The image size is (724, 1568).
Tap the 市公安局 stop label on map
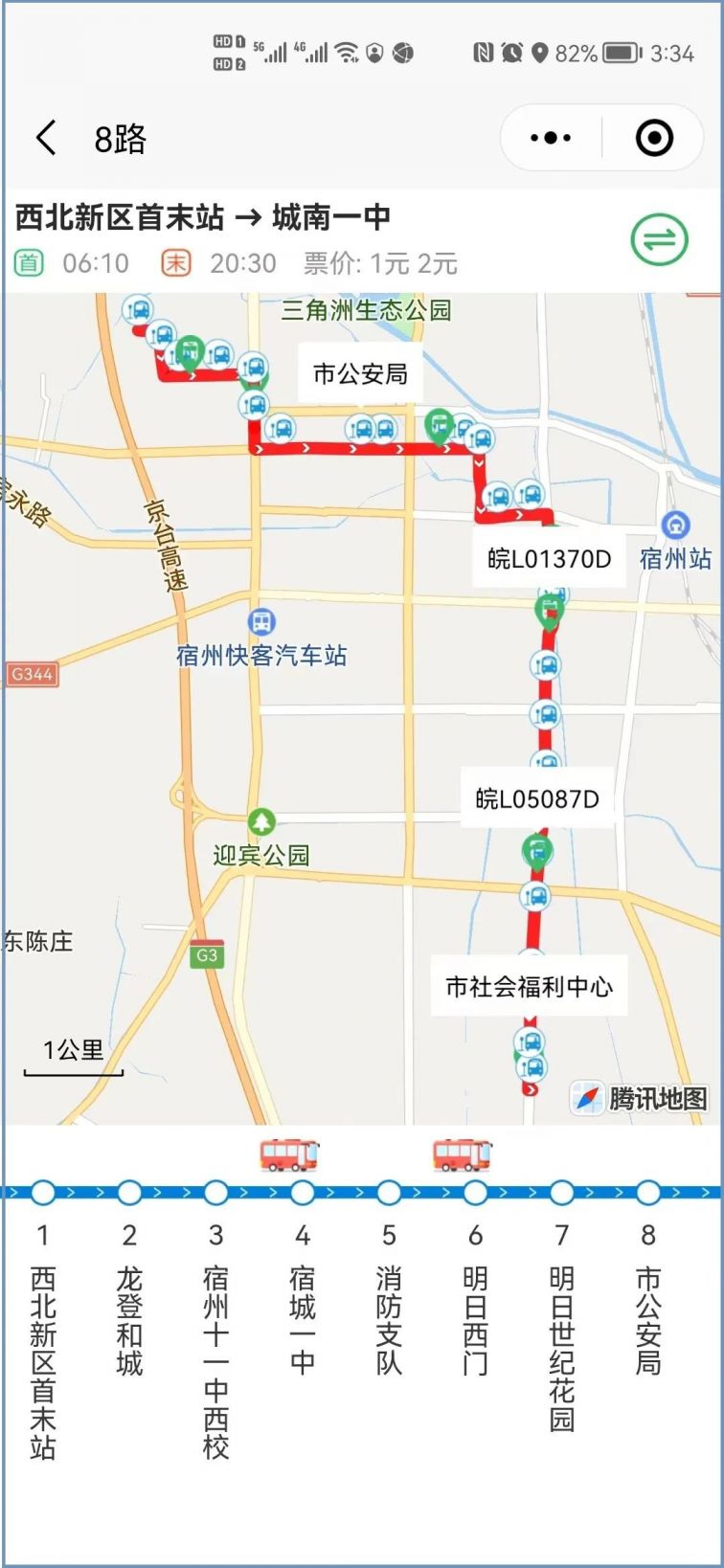(x=360, y=373)
